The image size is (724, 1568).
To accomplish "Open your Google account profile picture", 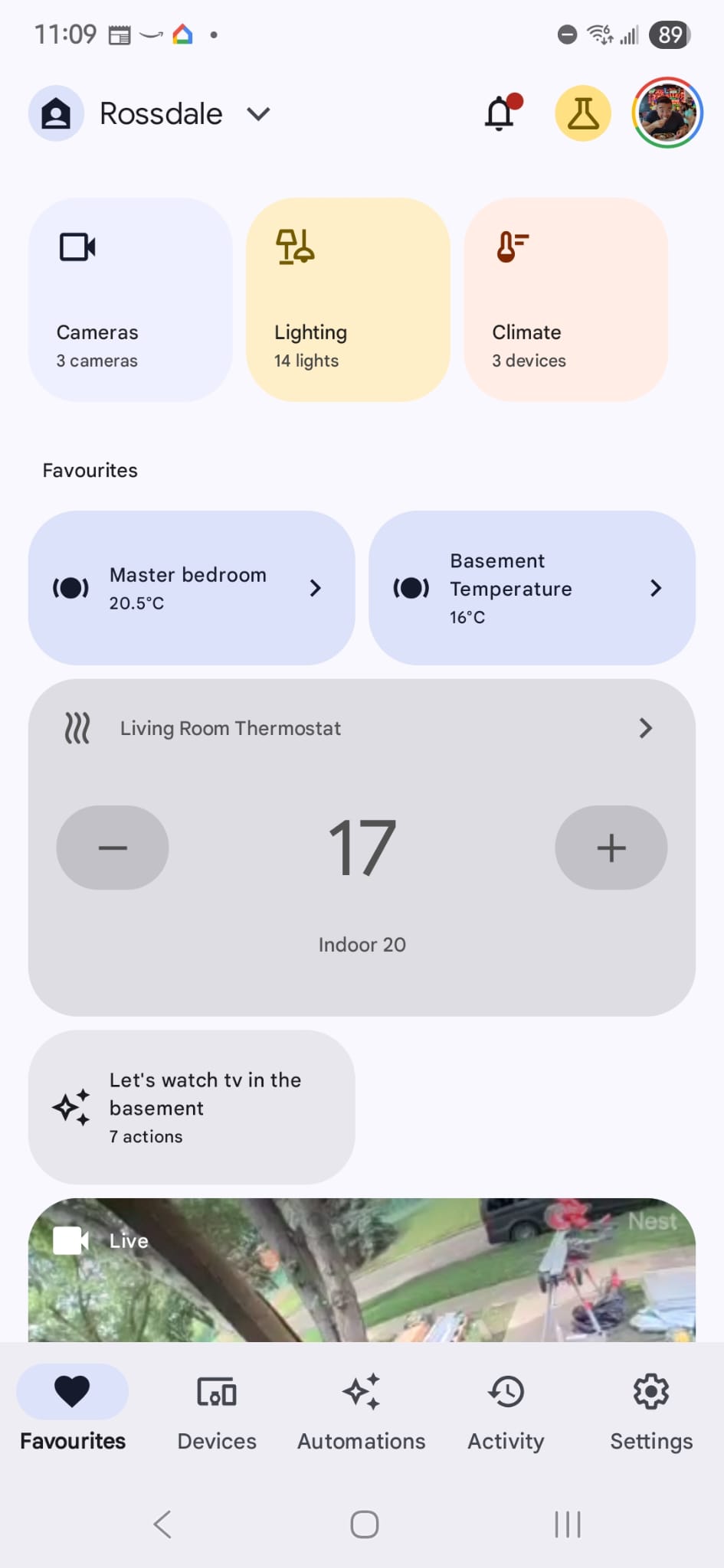I will click(666, 113).
